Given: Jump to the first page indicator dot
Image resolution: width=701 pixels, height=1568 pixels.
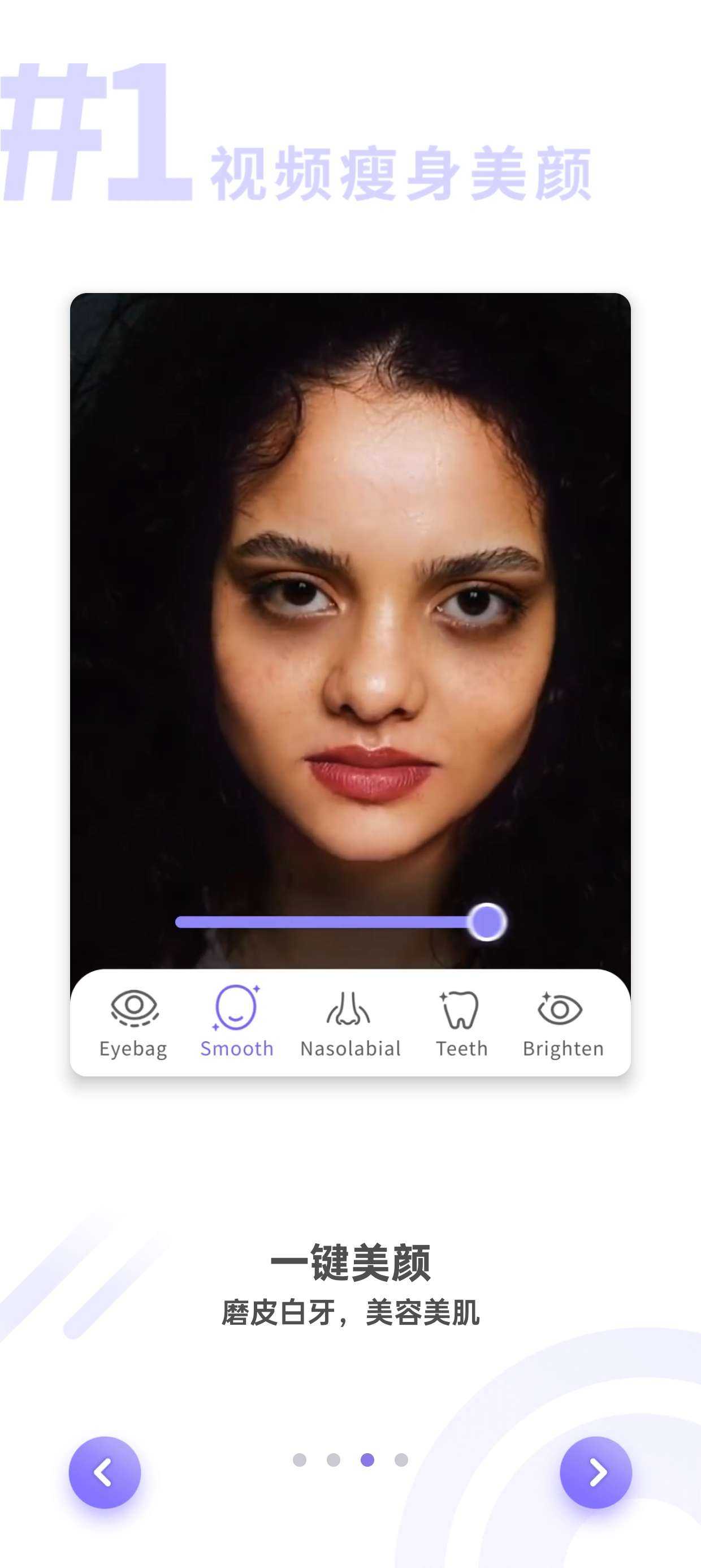Looking at the screenshot, I should [x=300, y=1459].
